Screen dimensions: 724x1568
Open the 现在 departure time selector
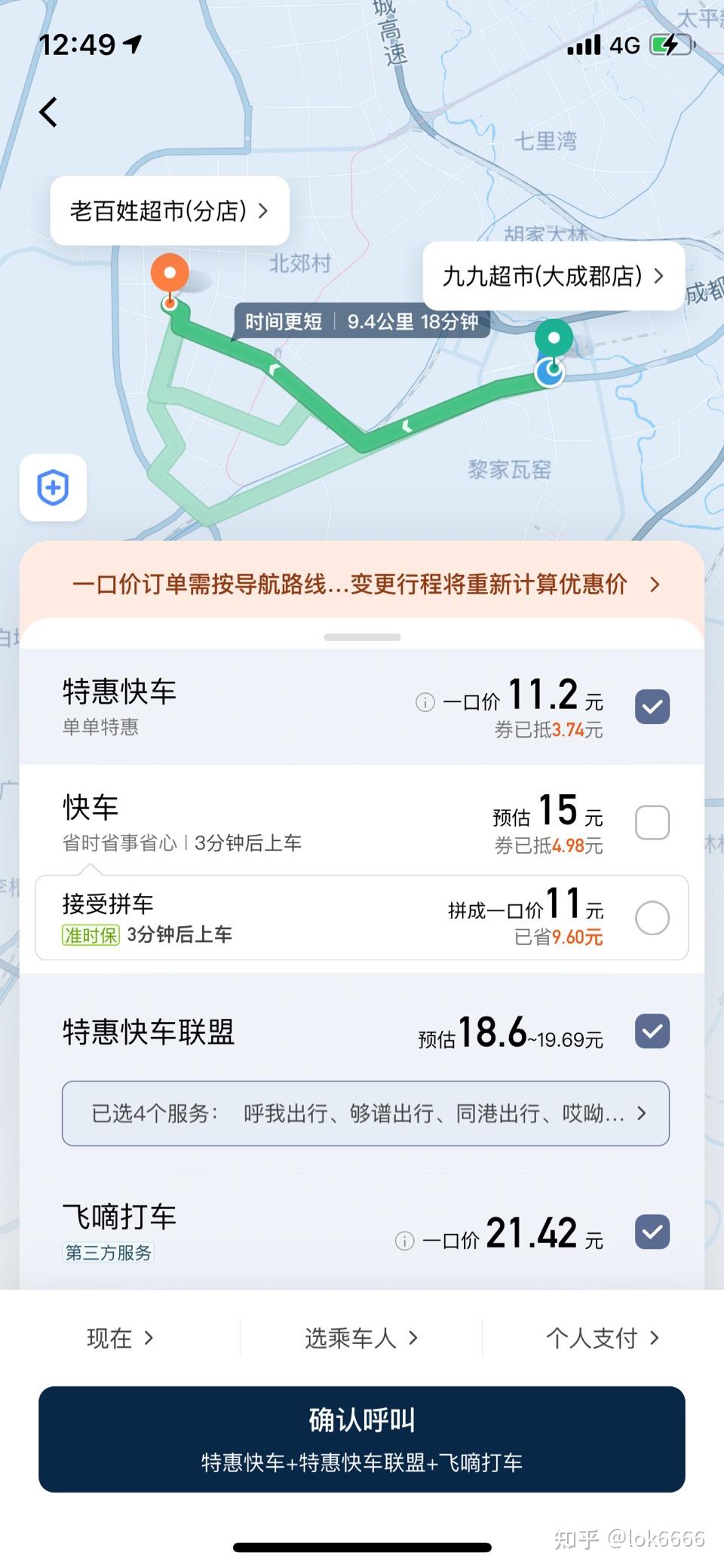click(x=119, y=1338)
